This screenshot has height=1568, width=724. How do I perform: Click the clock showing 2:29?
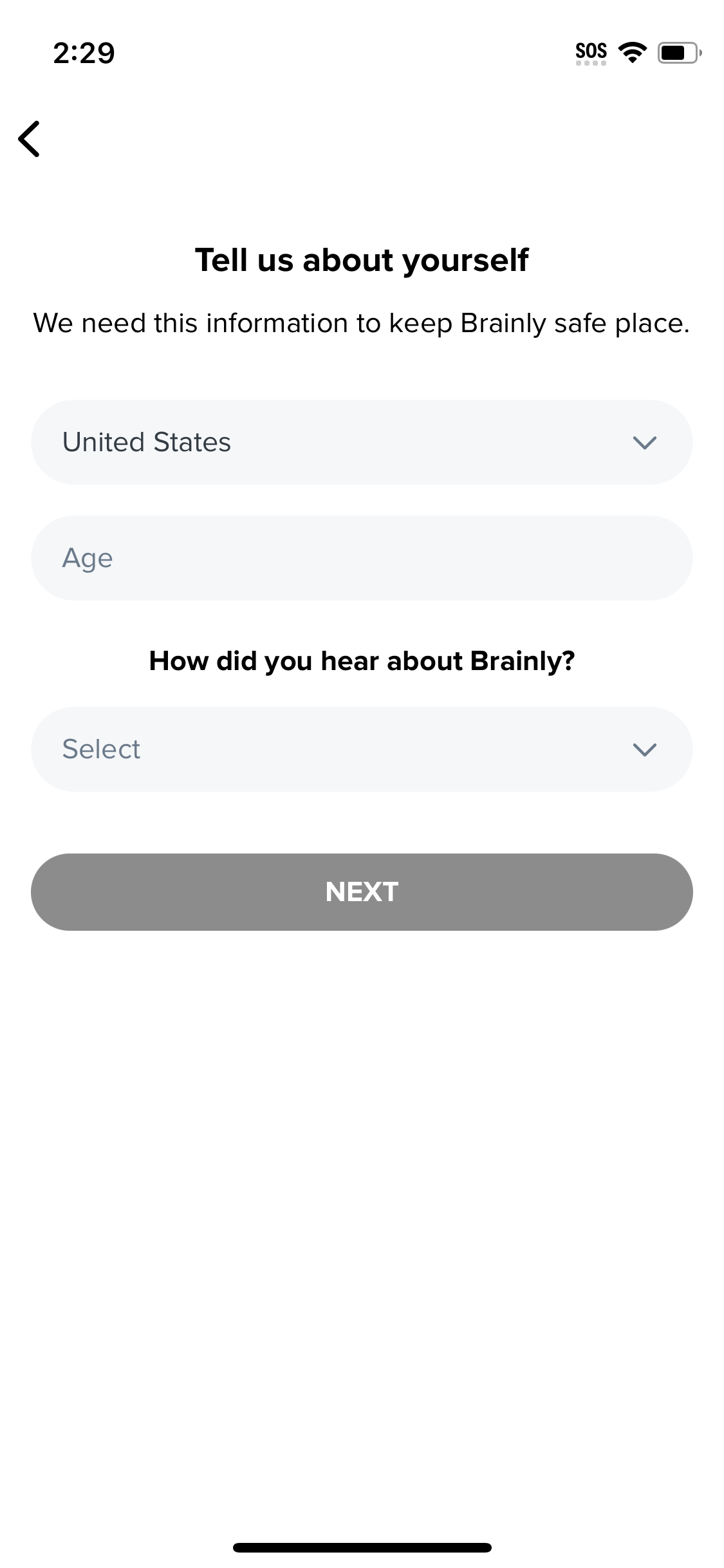coord(84,54)
